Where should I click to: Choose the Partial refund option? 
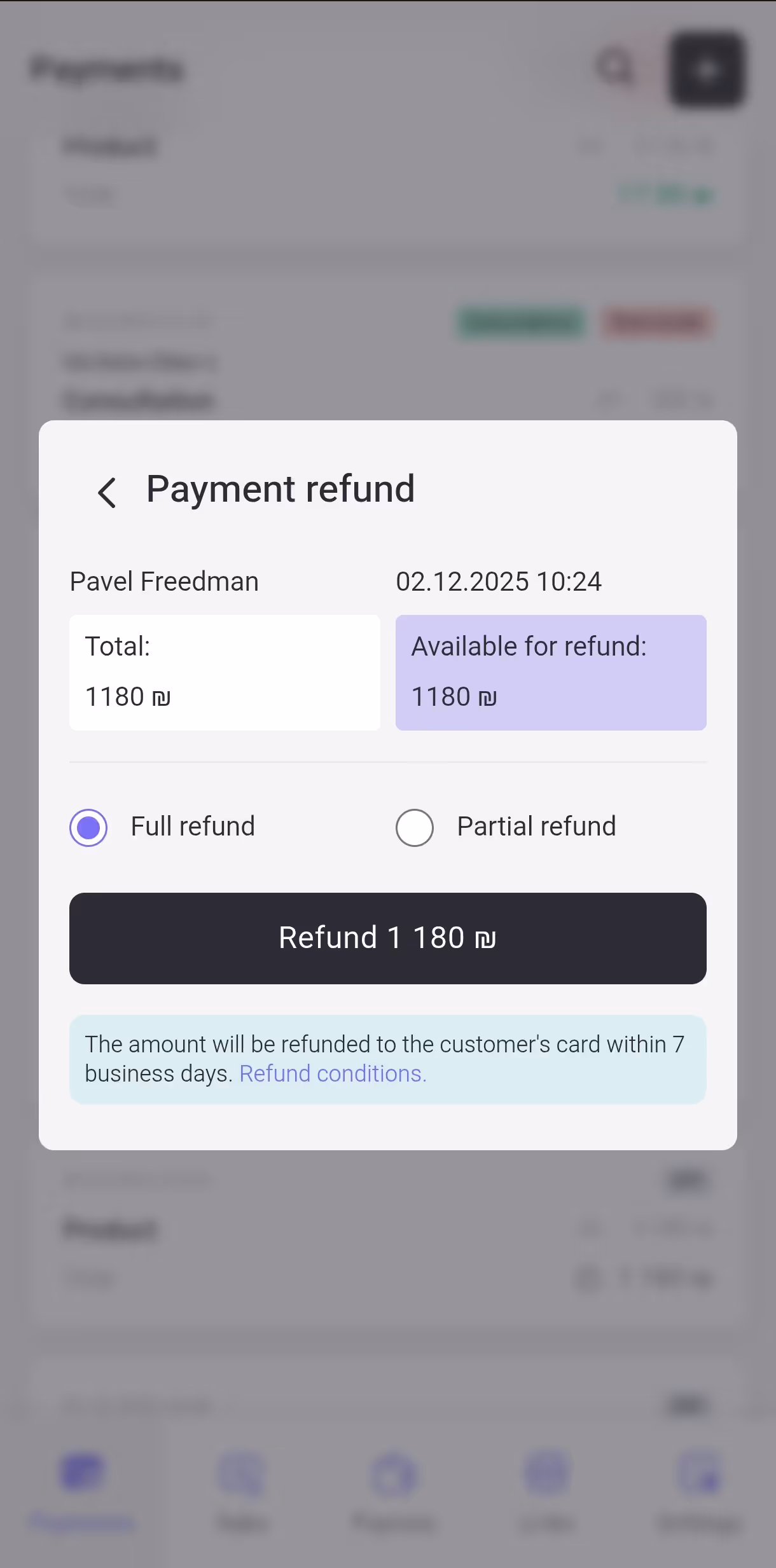(414, 827)
